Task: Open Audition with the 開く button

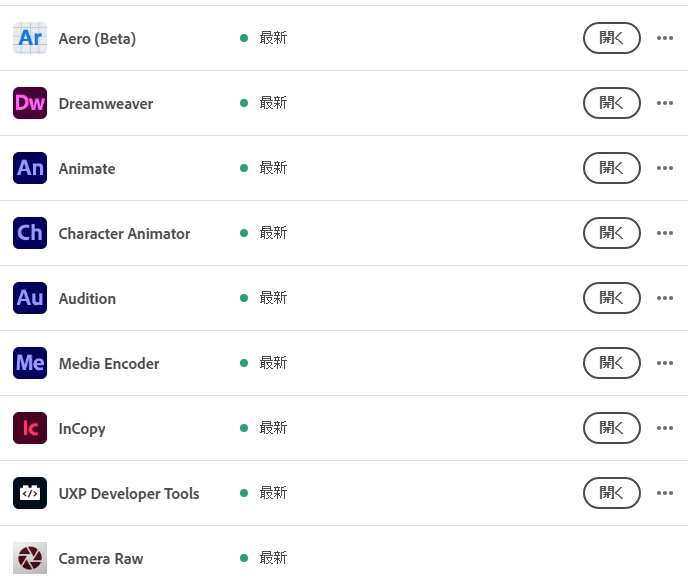Action: click(x=611, y=298)
